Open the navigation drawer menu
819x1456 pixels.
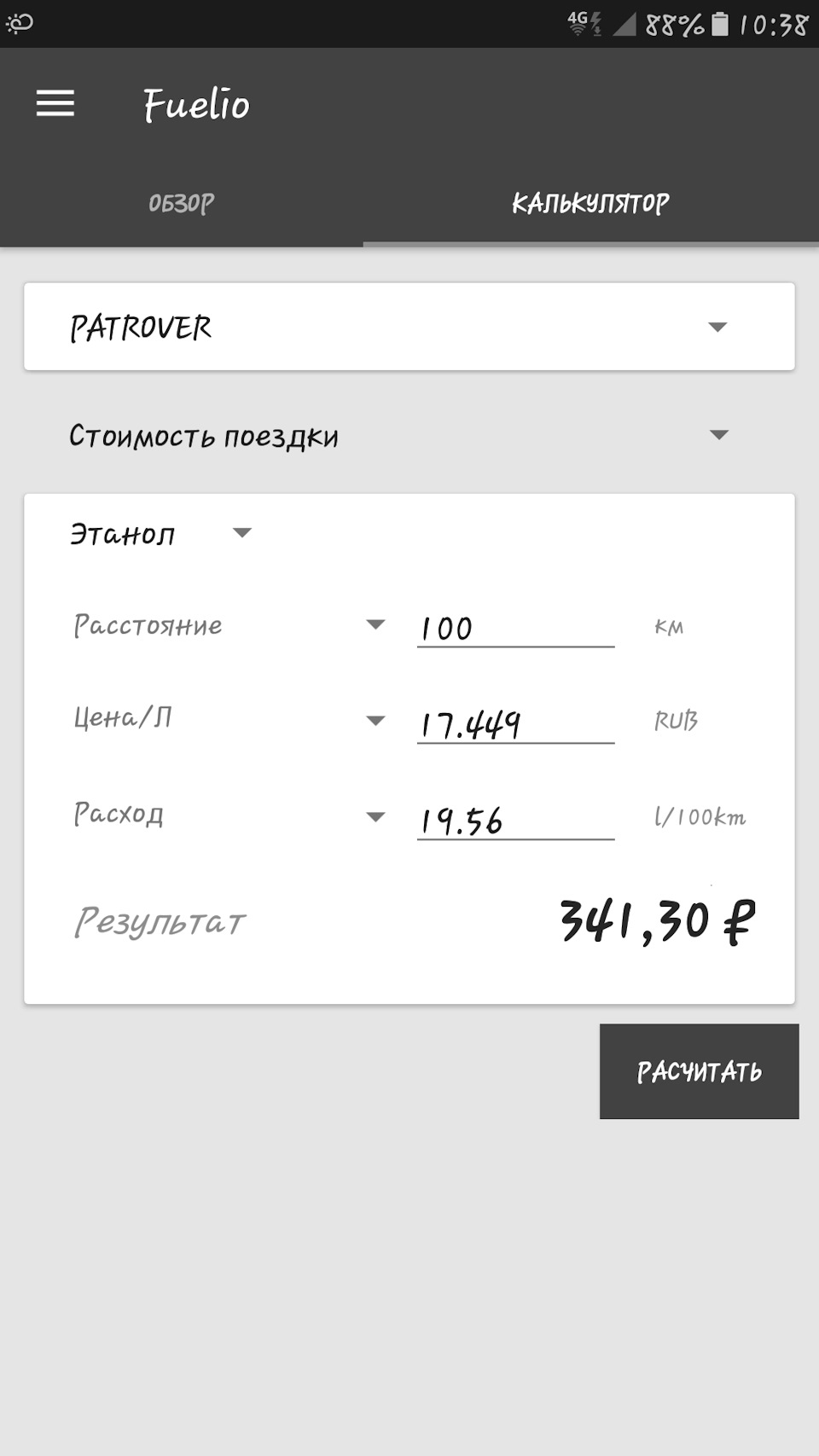tap(56, 103)
